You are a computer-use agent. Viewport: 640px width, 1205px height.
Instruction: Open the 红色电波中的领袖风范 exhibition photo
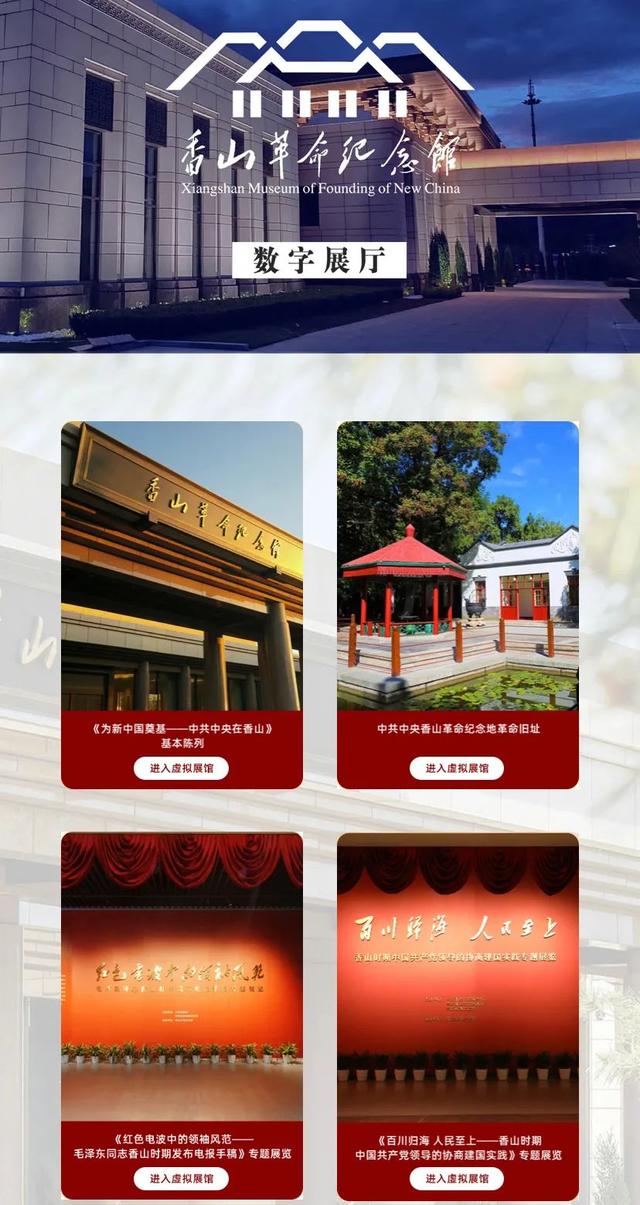[x=182, y=975]
